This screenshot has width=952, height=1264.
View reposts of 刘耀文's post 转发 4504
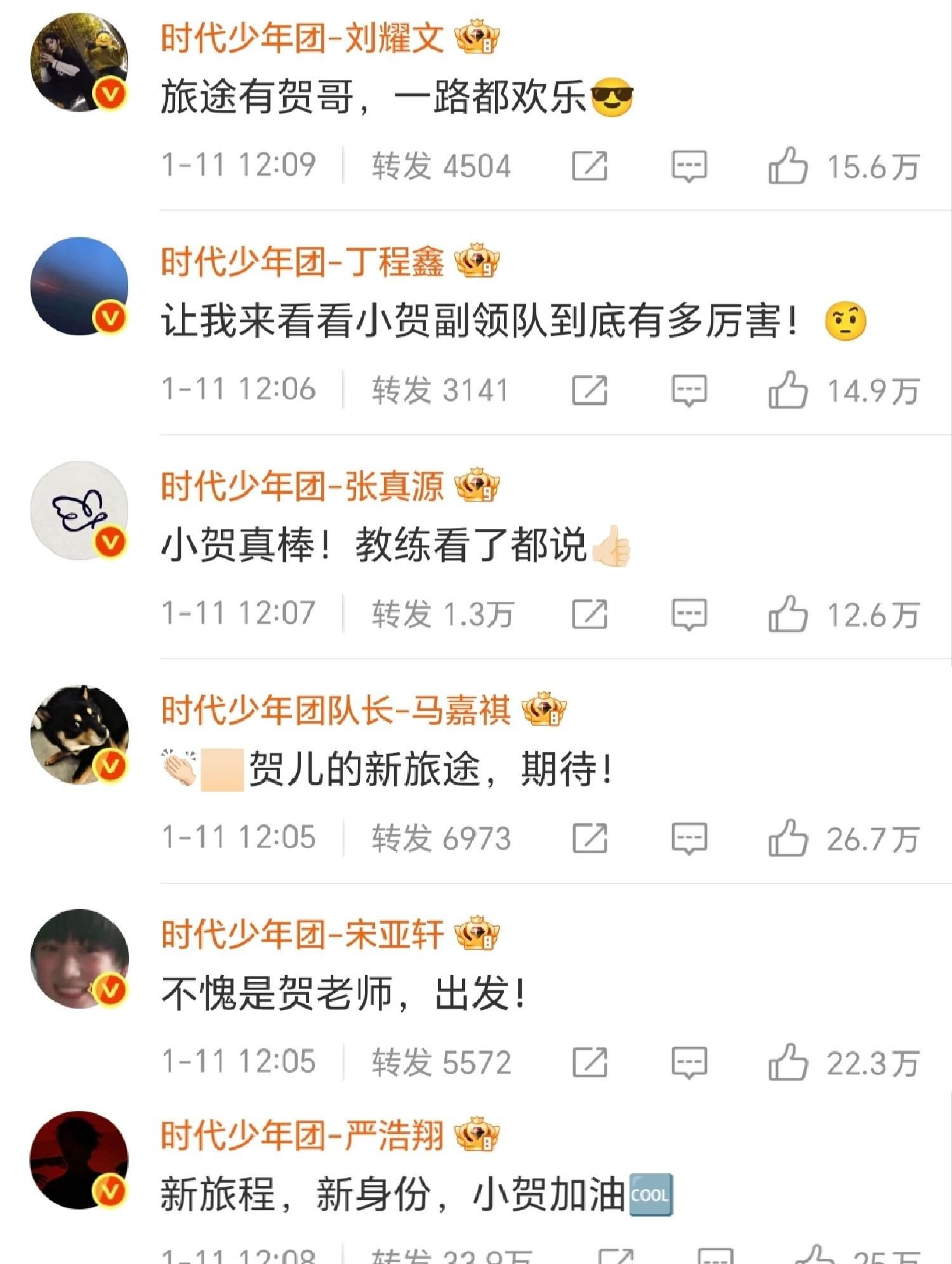[x=441, y=166]
